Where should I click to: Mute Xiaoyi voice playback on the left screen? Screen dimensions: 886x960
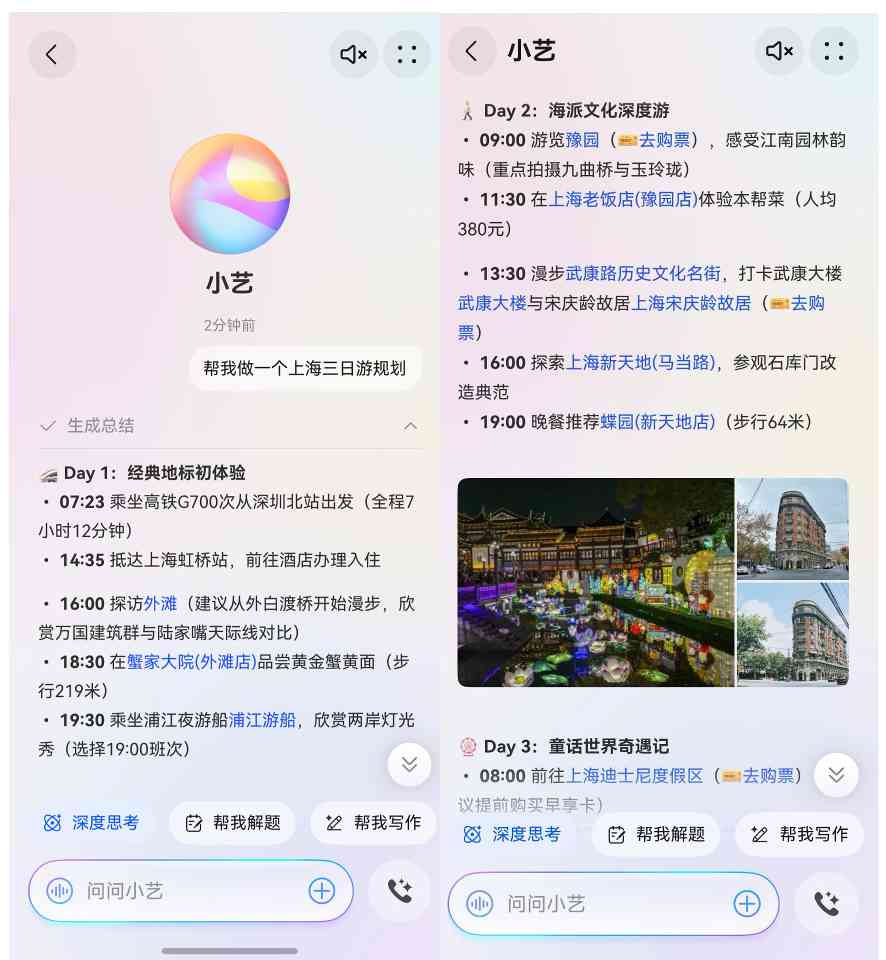pyautogui.click(x=353, y=54)
